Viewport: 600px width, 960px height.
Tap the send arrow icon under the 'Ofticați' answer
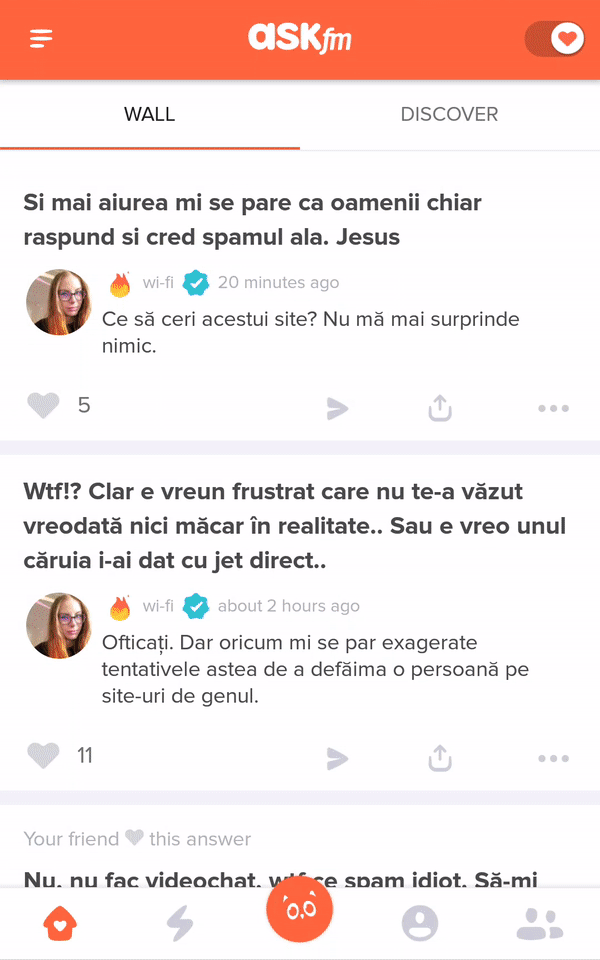(x=337, y=759)
